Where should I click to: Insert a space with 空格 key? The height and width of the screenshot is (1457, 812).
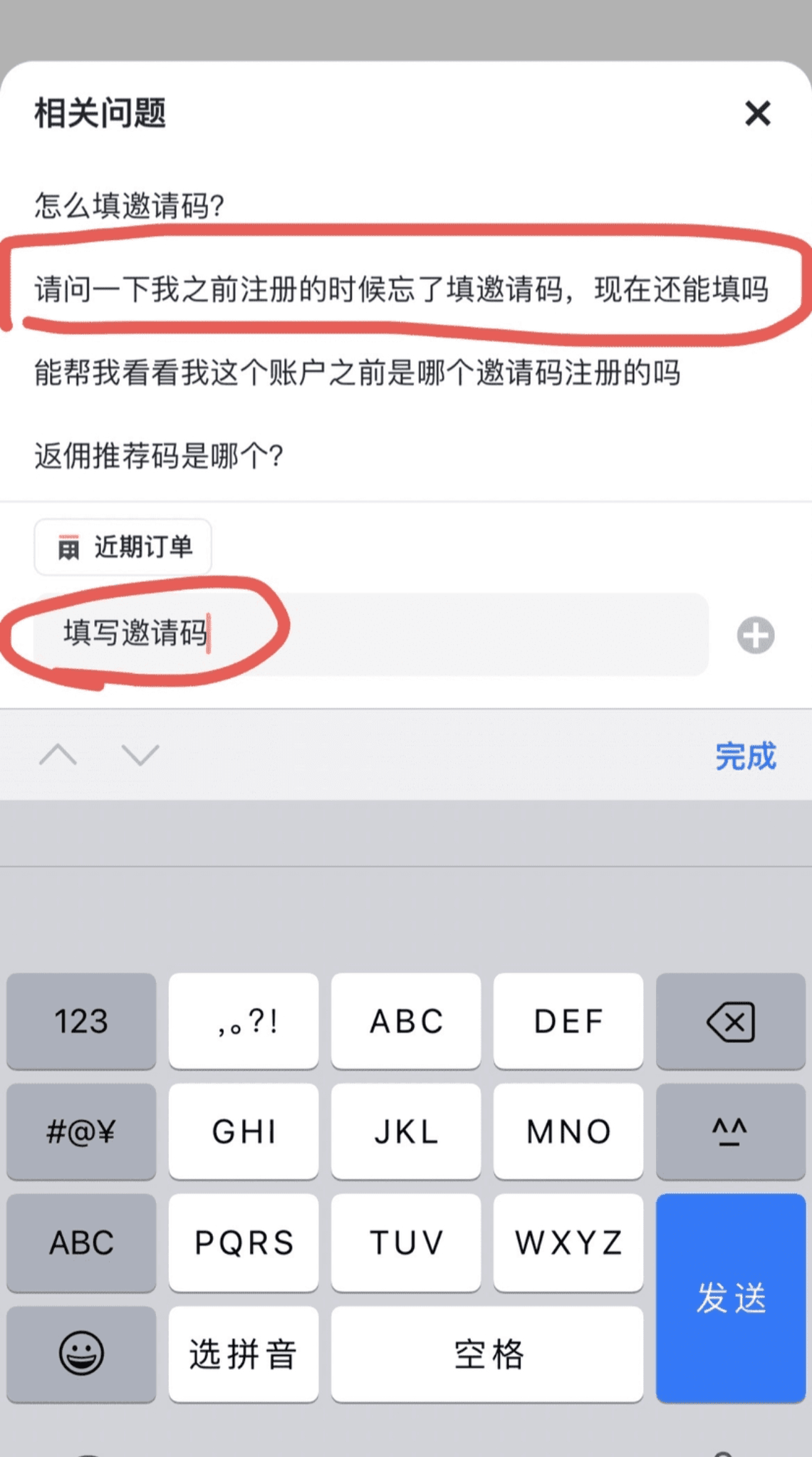(487, 1353)
